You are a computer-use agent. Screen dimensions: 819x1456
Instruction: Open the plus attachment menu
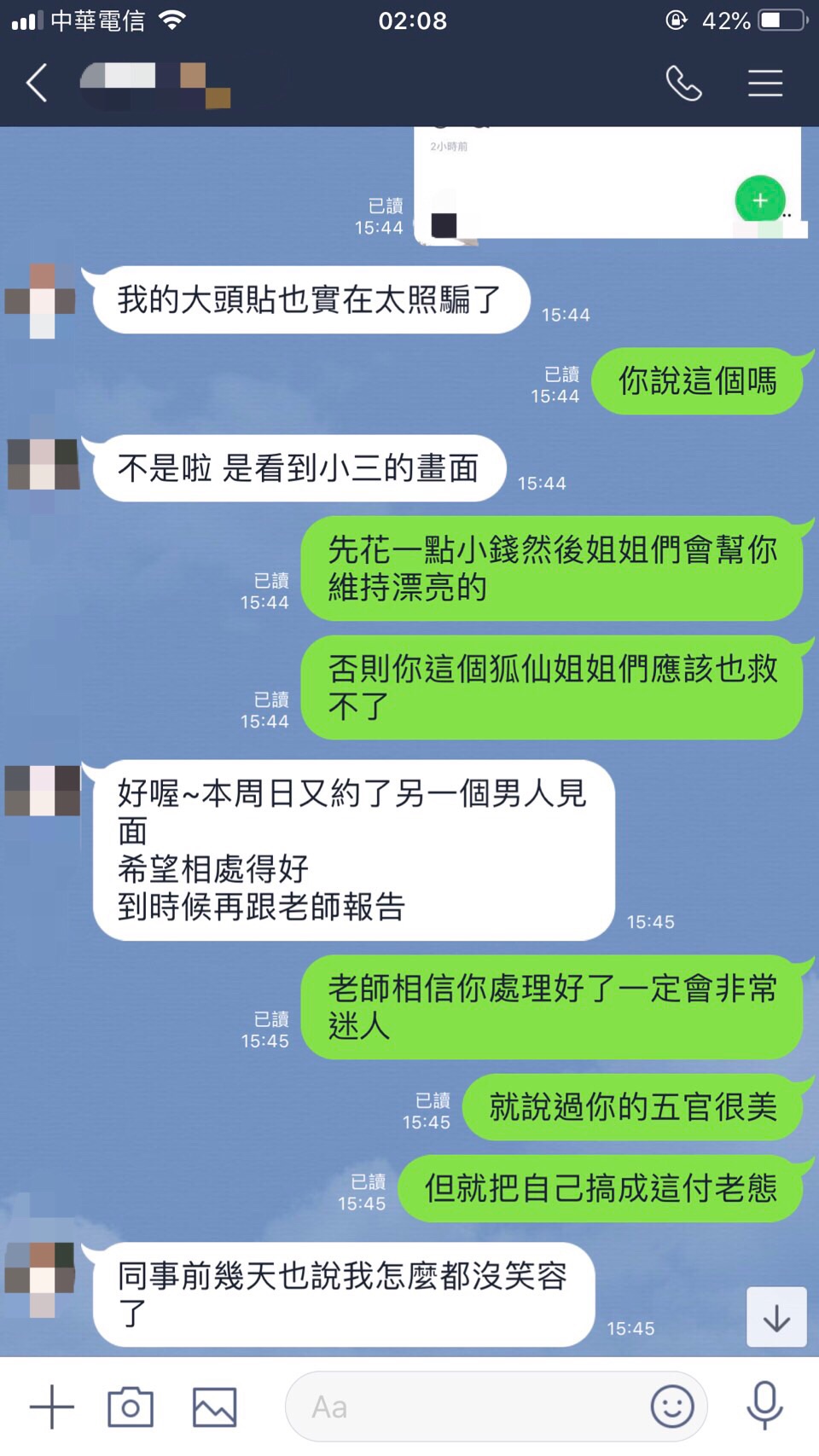point(52,1407)
